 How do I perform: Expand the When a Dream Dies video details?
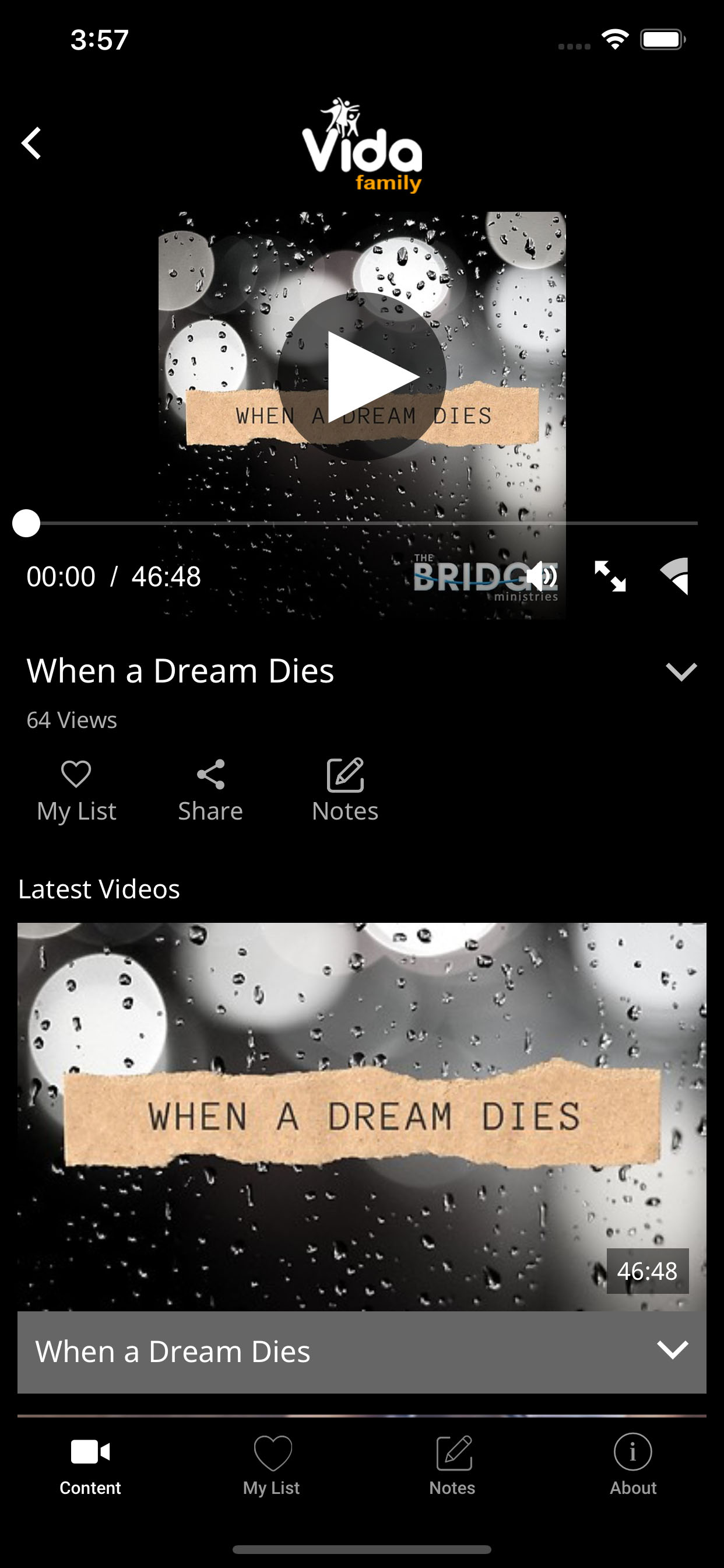point(681,671)
